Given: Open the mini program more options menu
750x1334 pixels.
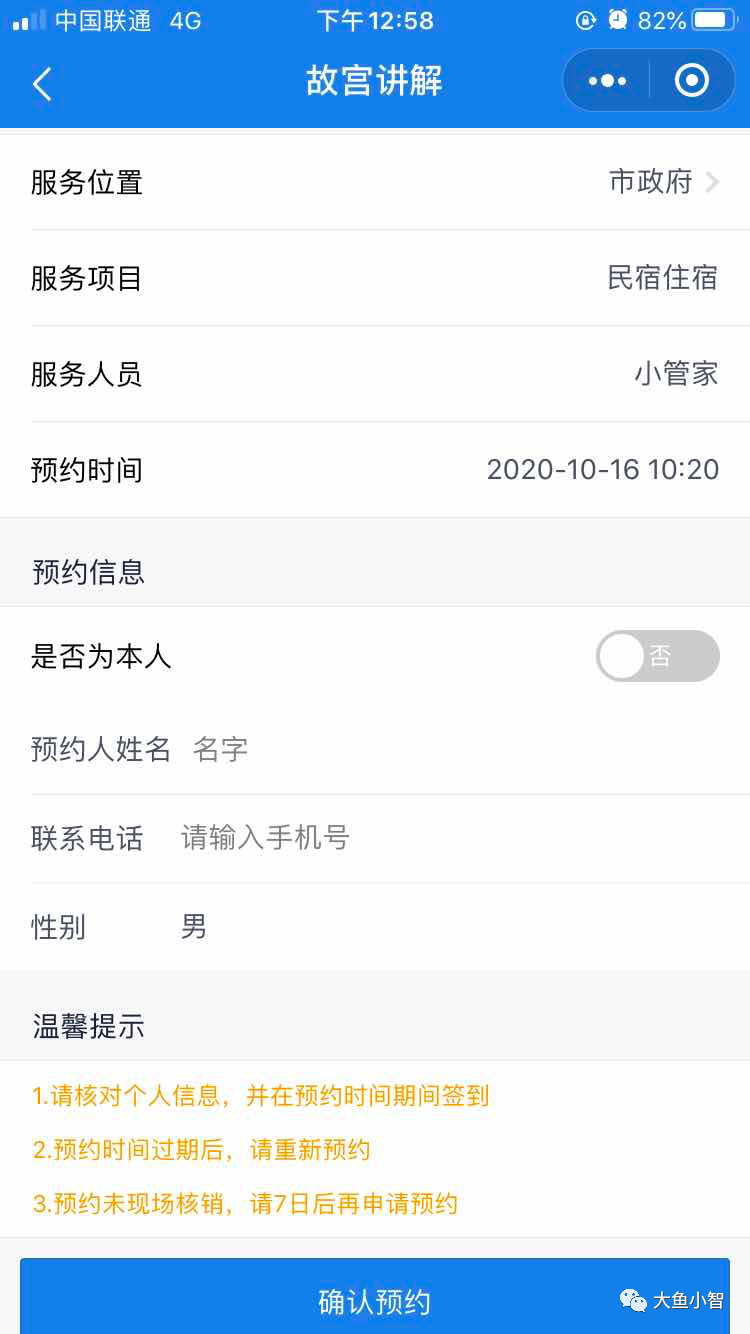Looking at the screenshot, I should pos(607,81).
